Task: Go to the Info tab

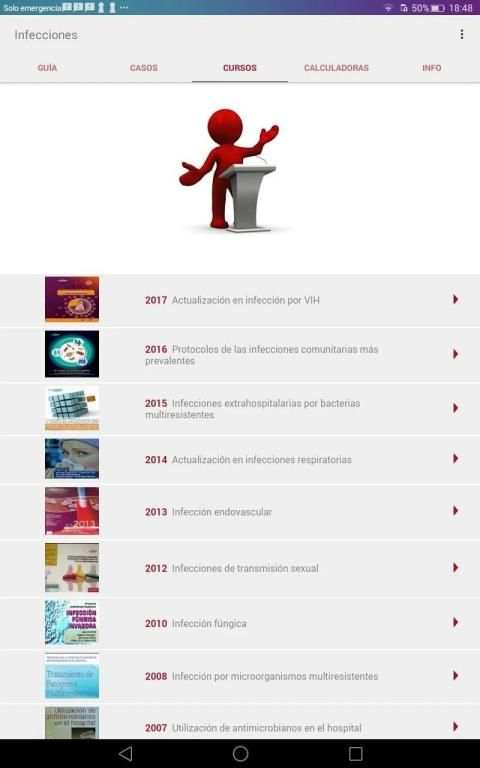Action: (x=432, y=68)
